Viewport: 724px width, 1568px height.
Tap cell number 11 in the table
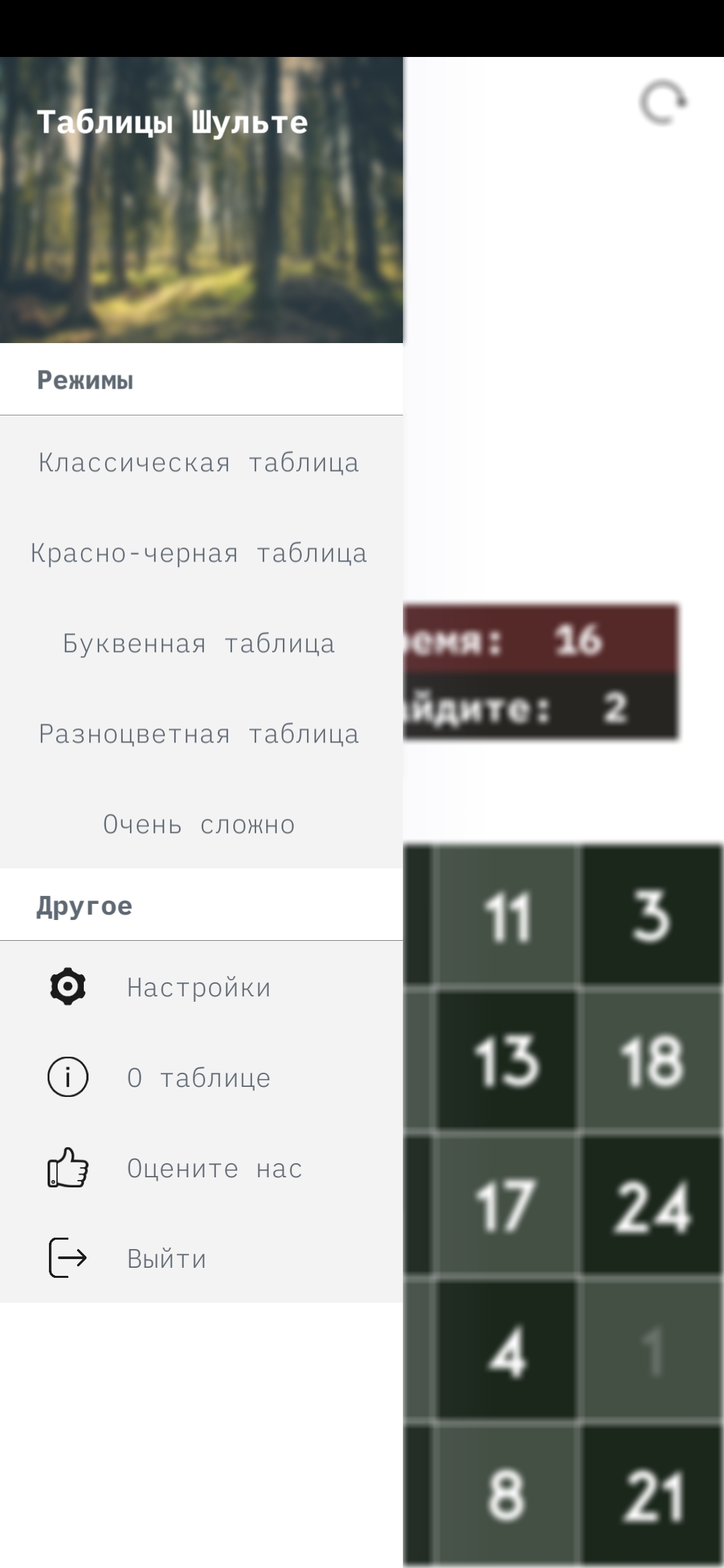click(x=507, y=916)
